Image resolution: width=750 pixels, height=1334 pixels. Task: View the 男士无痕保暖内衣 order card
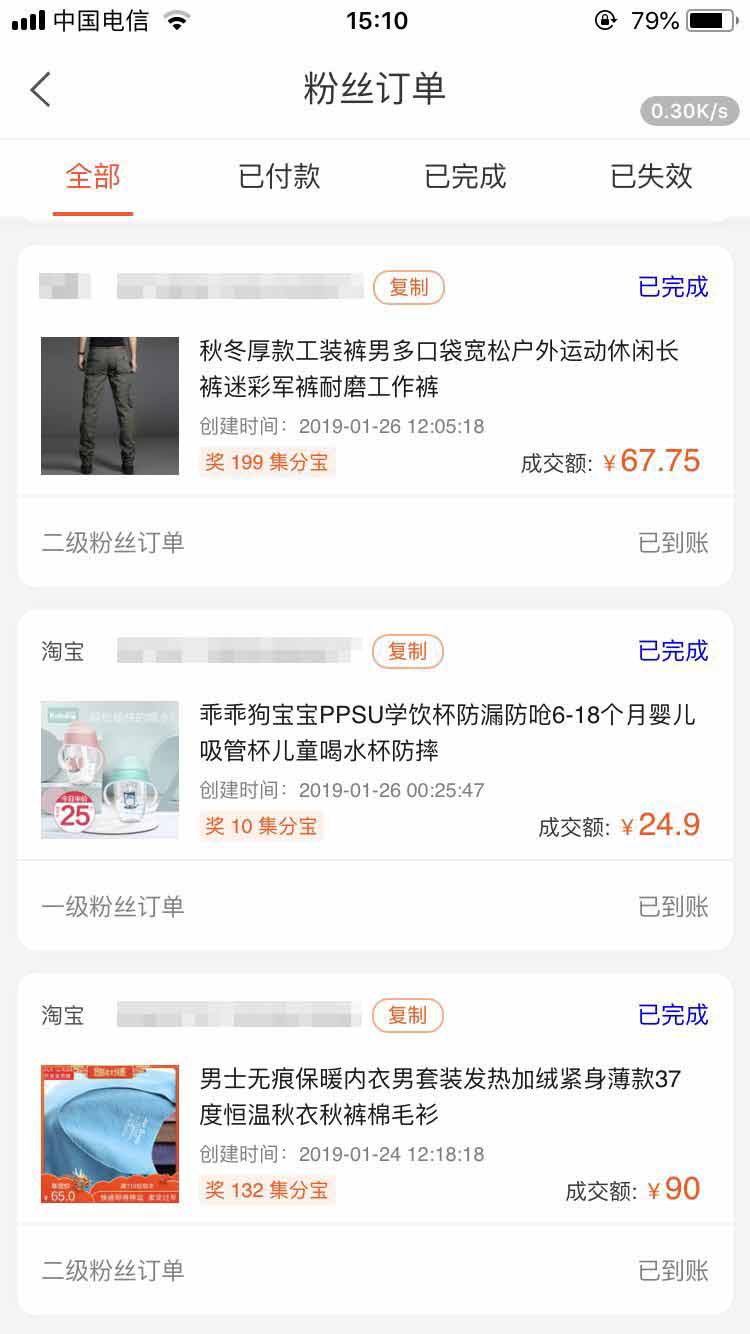[440, 1097]
